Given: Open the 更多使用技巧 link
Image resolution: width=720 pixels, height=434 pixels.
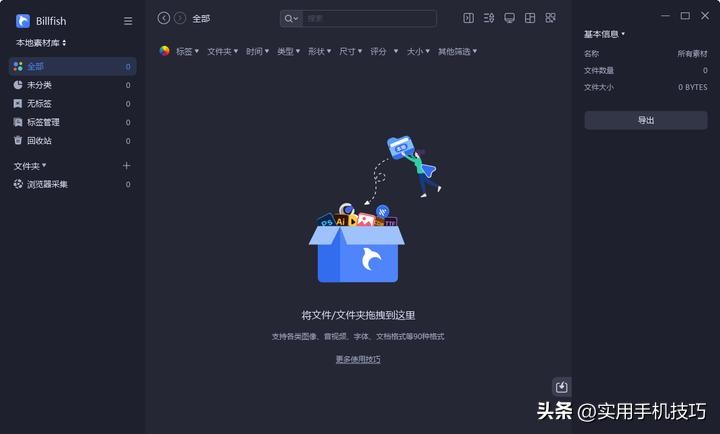Looking at the screenshot, I should pyautogui.click(x=358, y=359).
